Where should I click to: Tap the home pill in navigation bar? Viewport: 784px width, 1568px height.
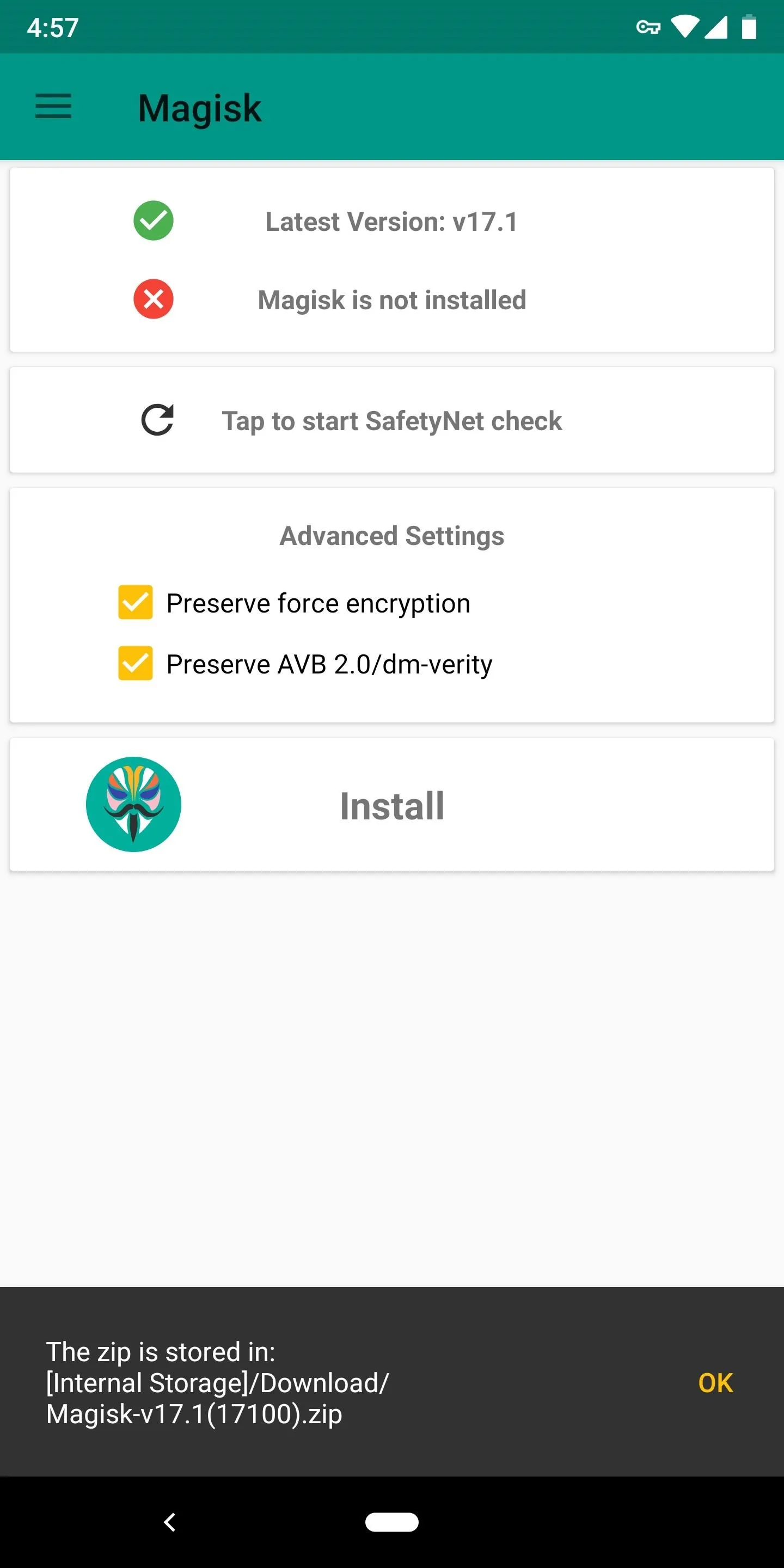[x=392, y=1522]
